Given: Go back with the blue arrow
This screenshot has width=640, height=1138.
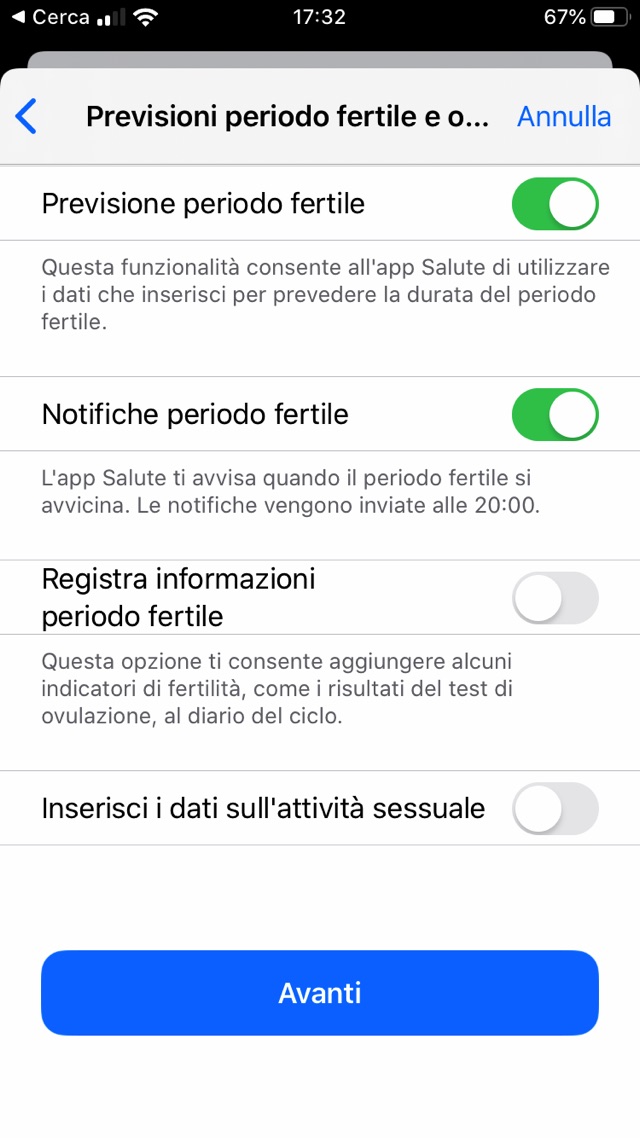Looking at the screenshot, I should (x=27, y=117).
